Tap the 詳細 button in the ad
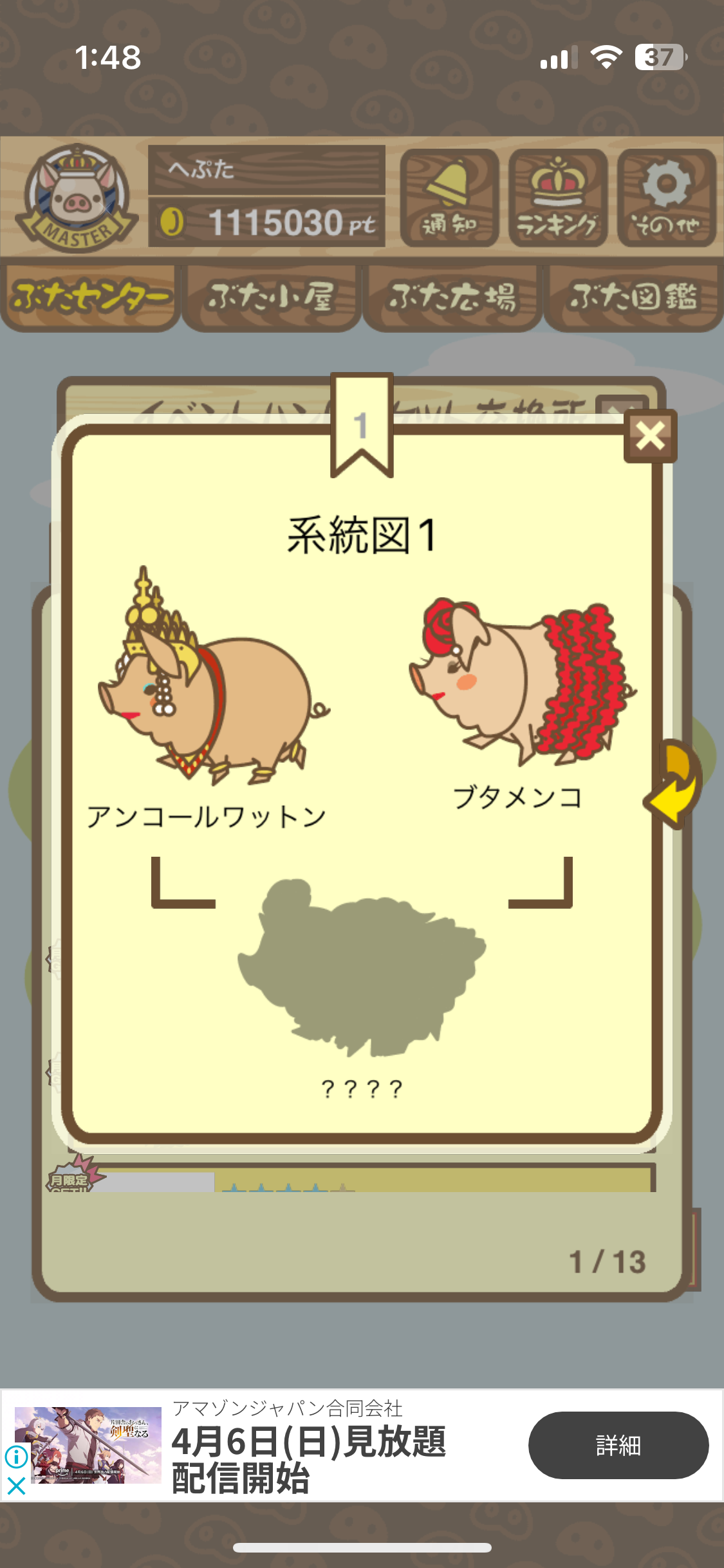 618,1445
